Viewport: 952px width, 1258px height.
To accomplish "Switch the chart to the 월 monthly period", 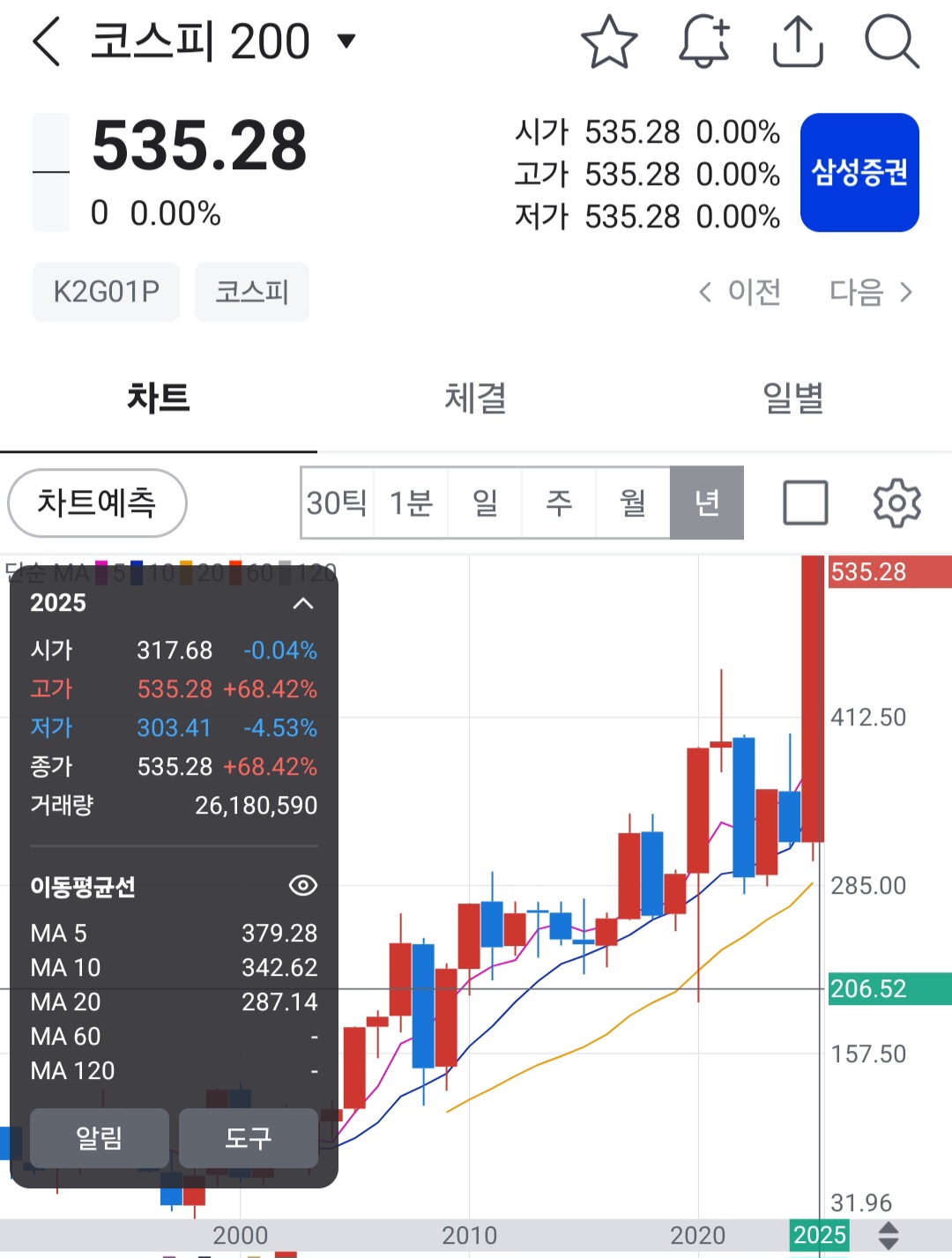I will [633, 503].
